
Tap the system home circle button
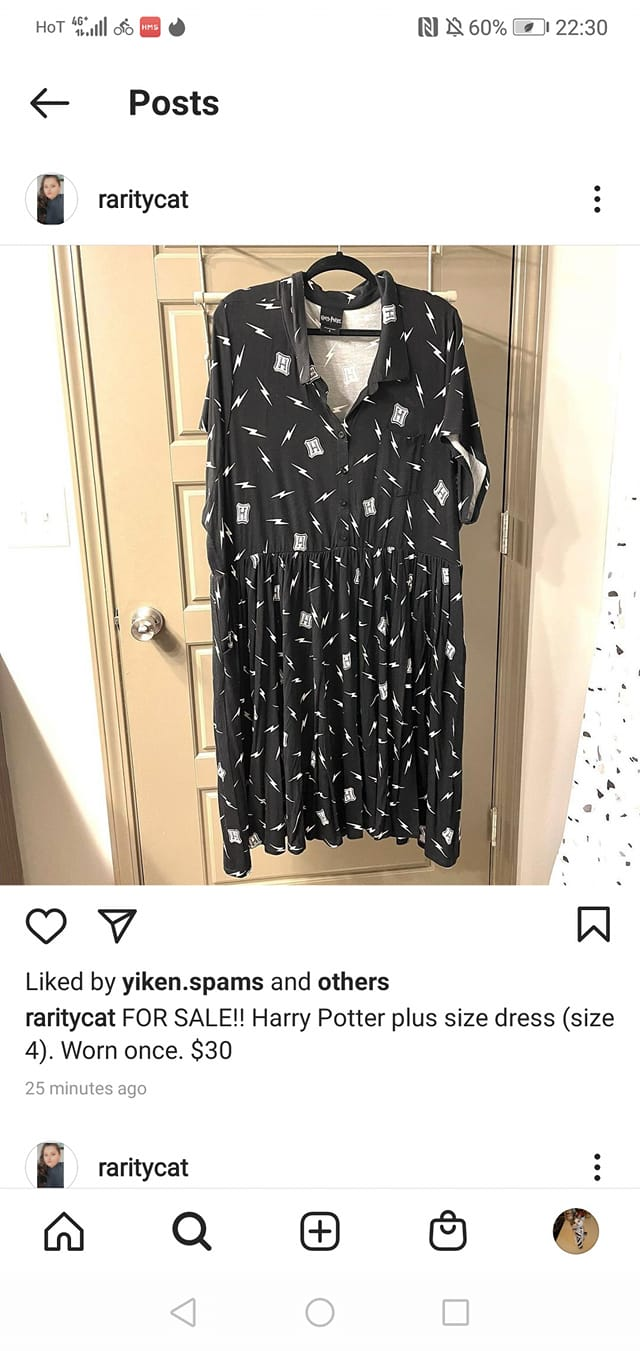coord(320,1312)
